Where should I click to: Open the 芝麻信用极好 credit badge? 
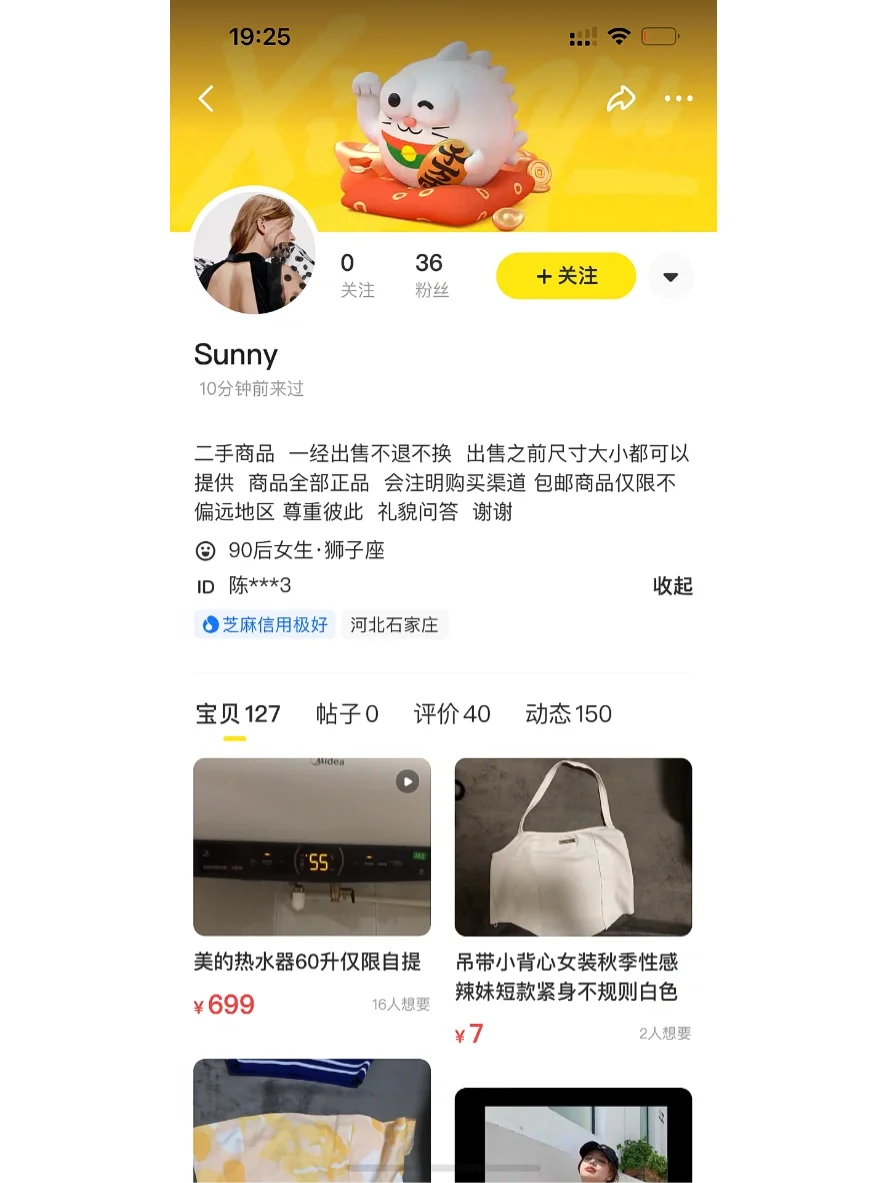[x=265, y=625]
